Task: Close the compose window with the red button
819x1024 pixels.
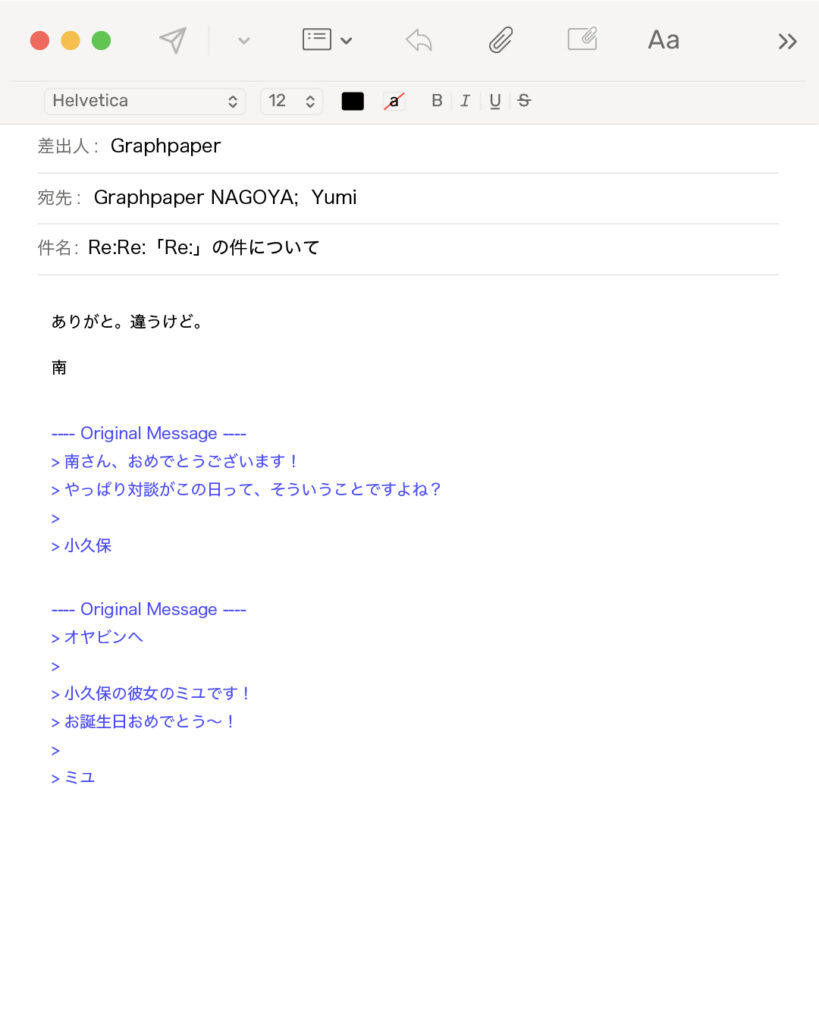Action: (40, 41)
